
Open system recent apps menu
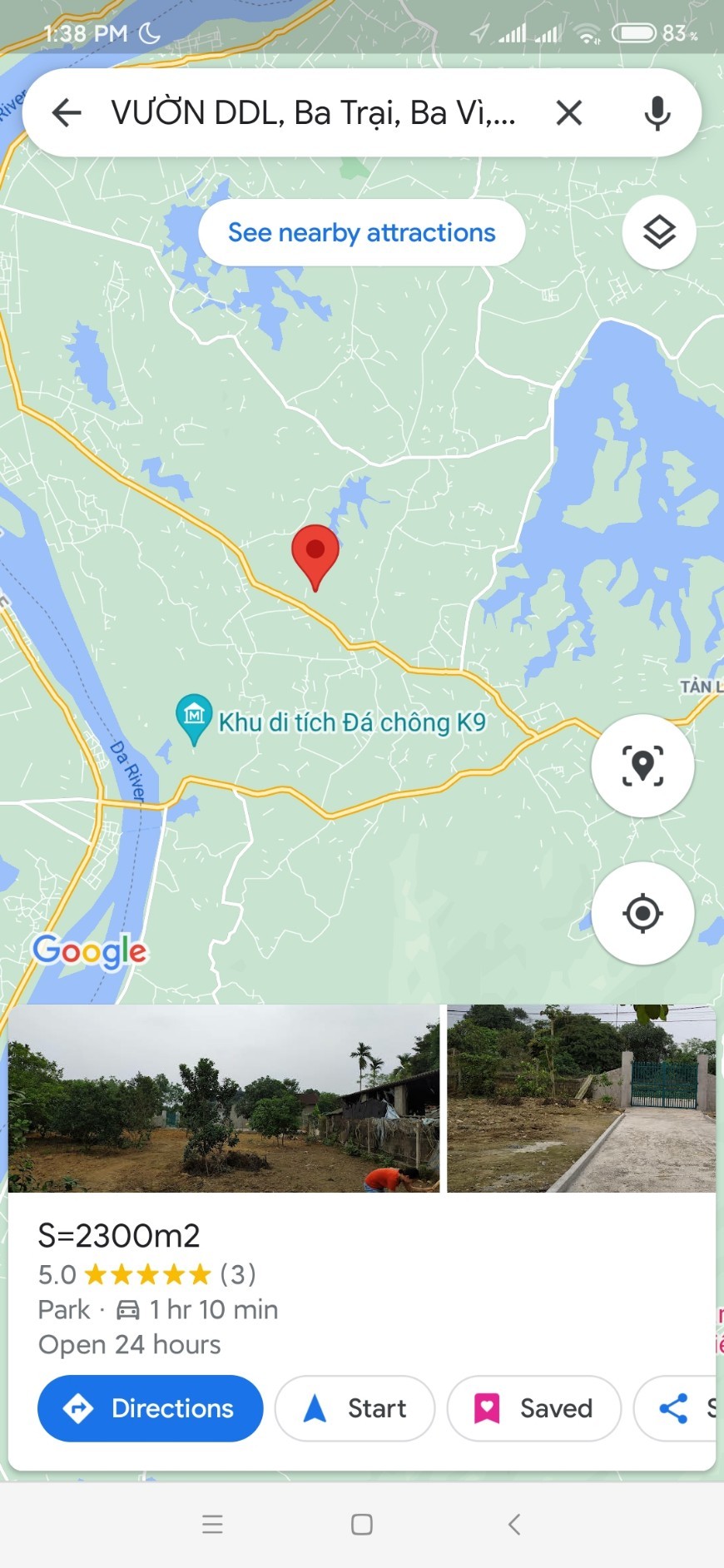click(x=212, y=1525)
